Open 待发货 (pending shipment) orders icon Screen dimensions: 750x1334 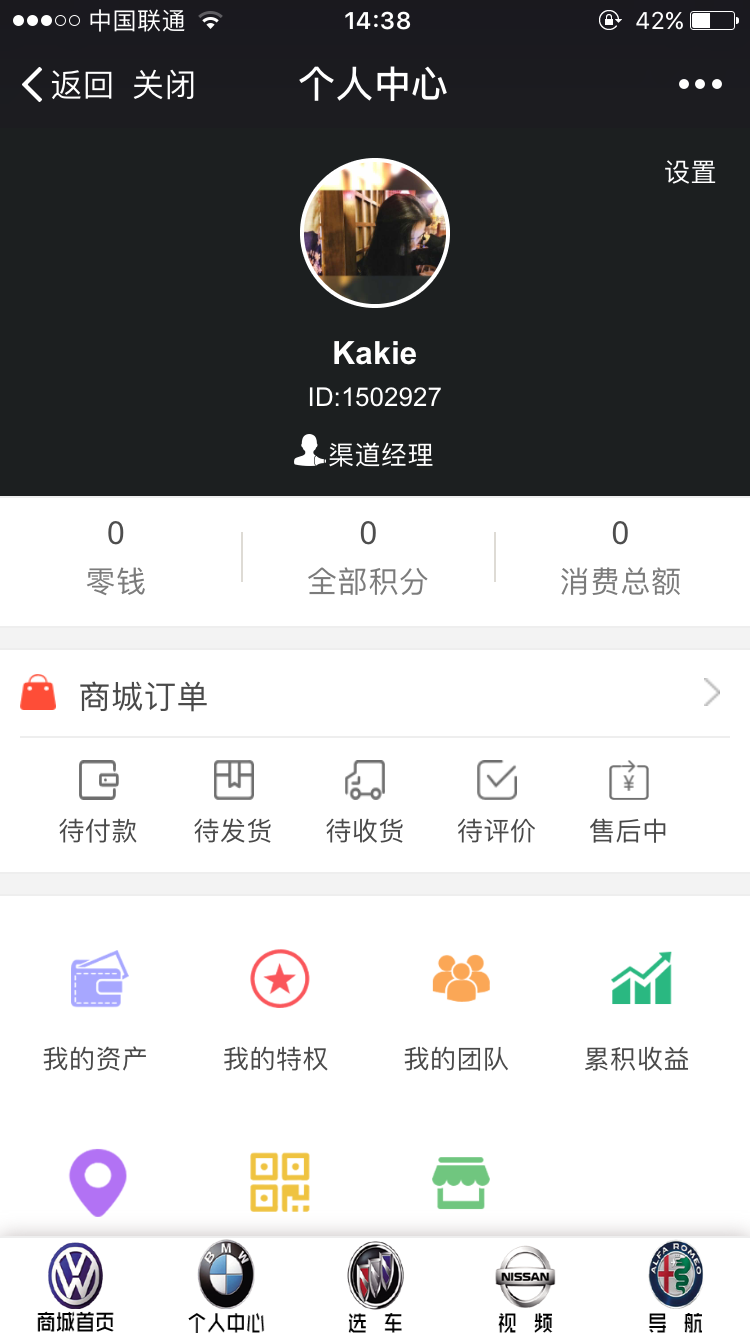231,800
